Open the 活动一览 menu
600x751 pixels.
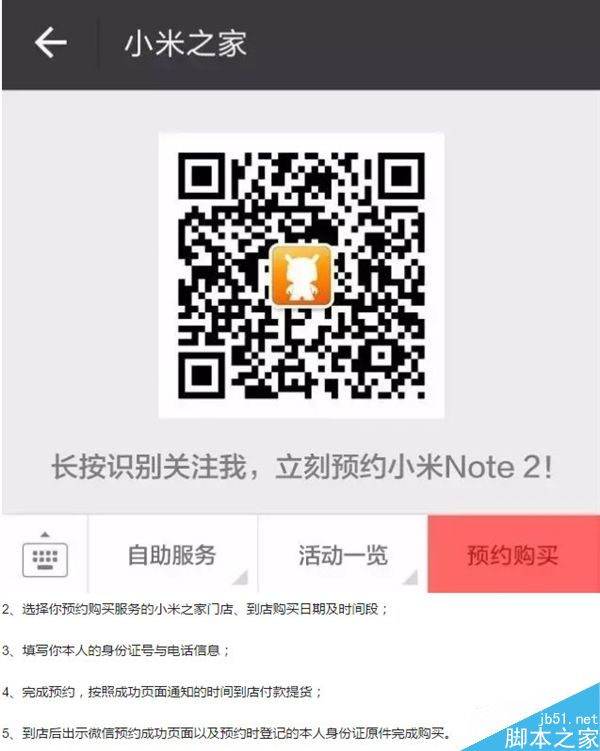click(x=342, y=555)
